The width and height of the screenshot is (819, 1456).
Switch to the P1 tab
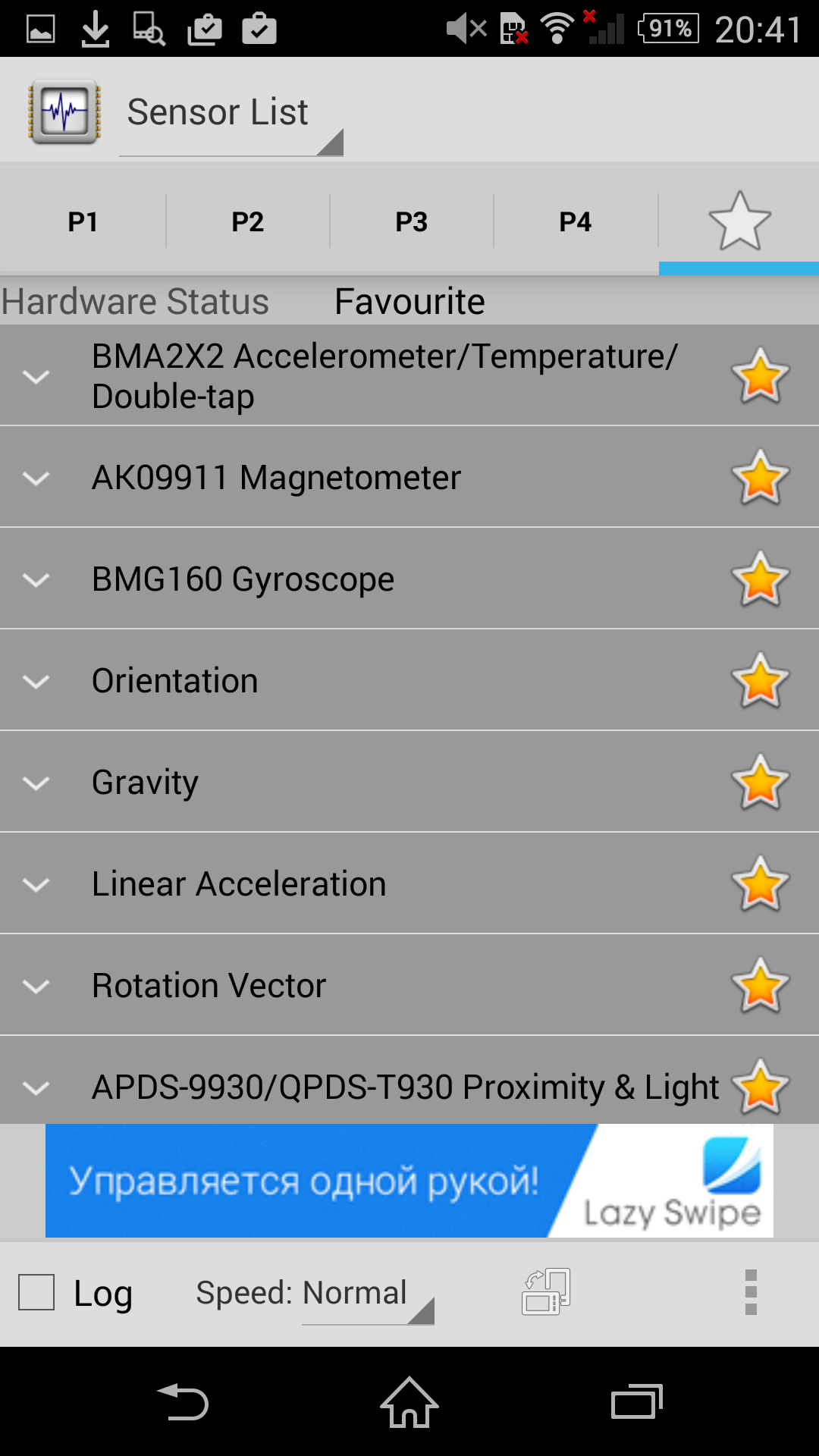coord(83,221)
